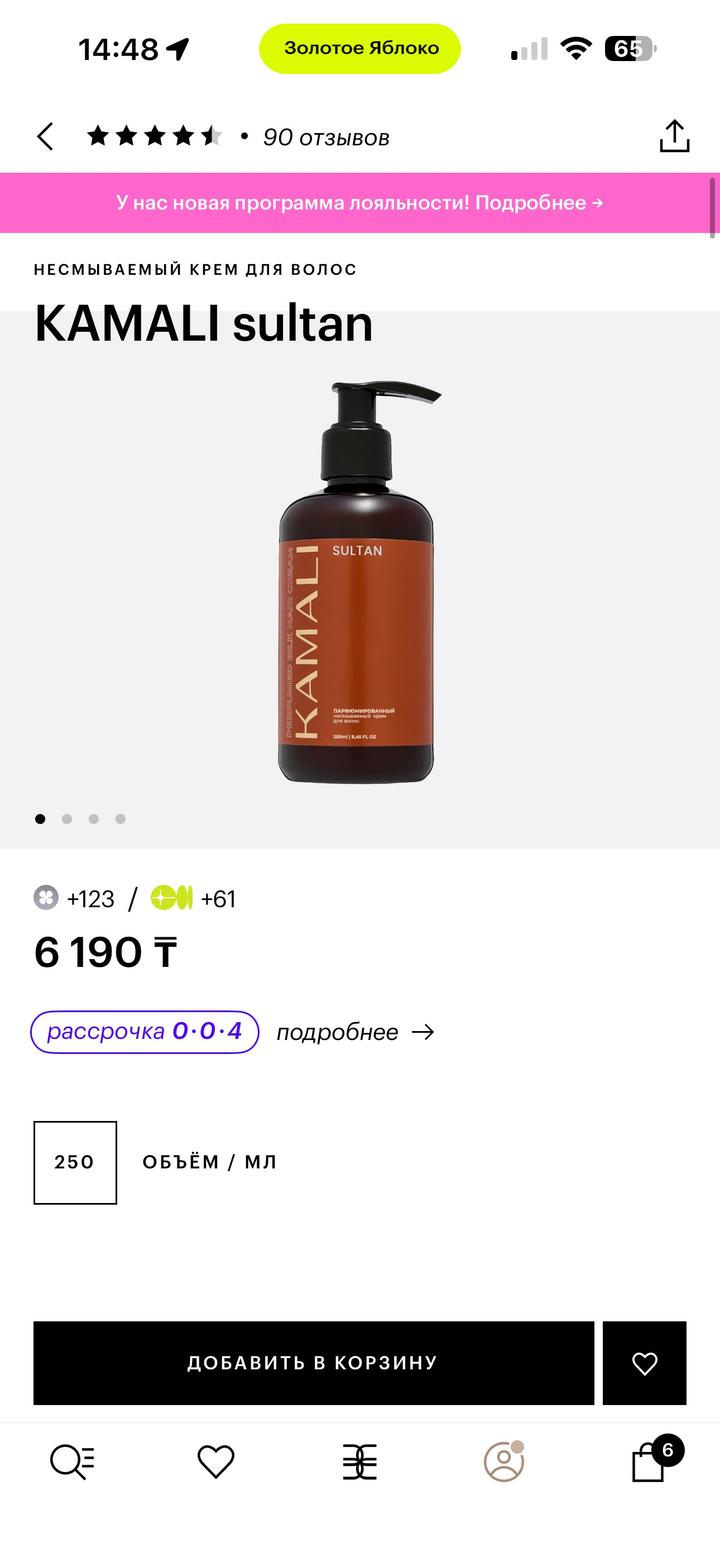Open the shopping bag with 6 items
720x1561 pixels.
click(x=650, y=1462)
